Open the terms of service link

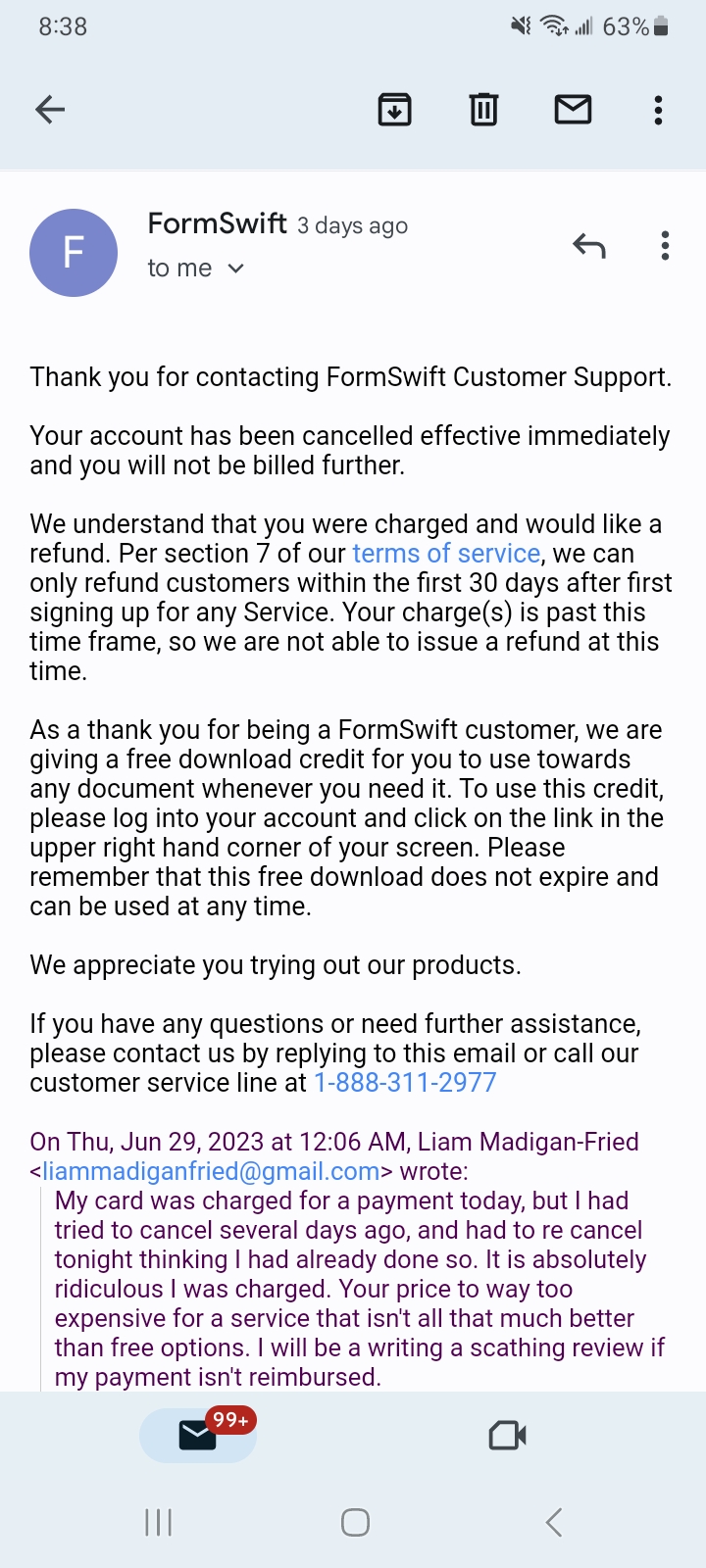coord(446,554)
